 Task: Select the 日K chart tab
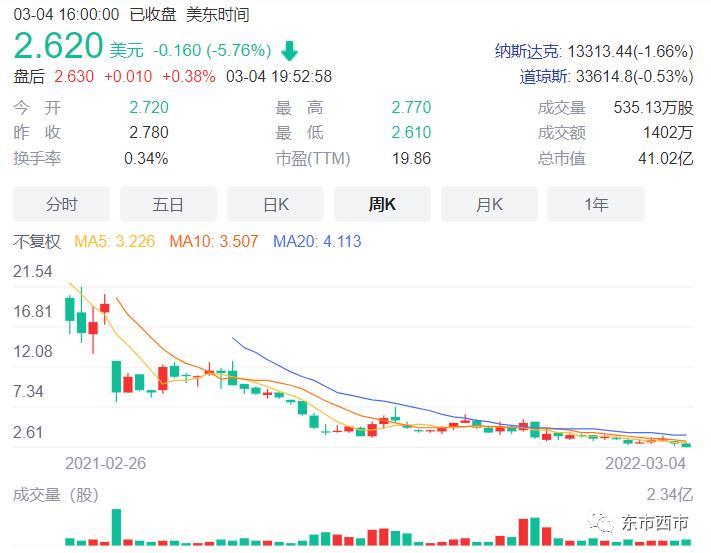275,204
